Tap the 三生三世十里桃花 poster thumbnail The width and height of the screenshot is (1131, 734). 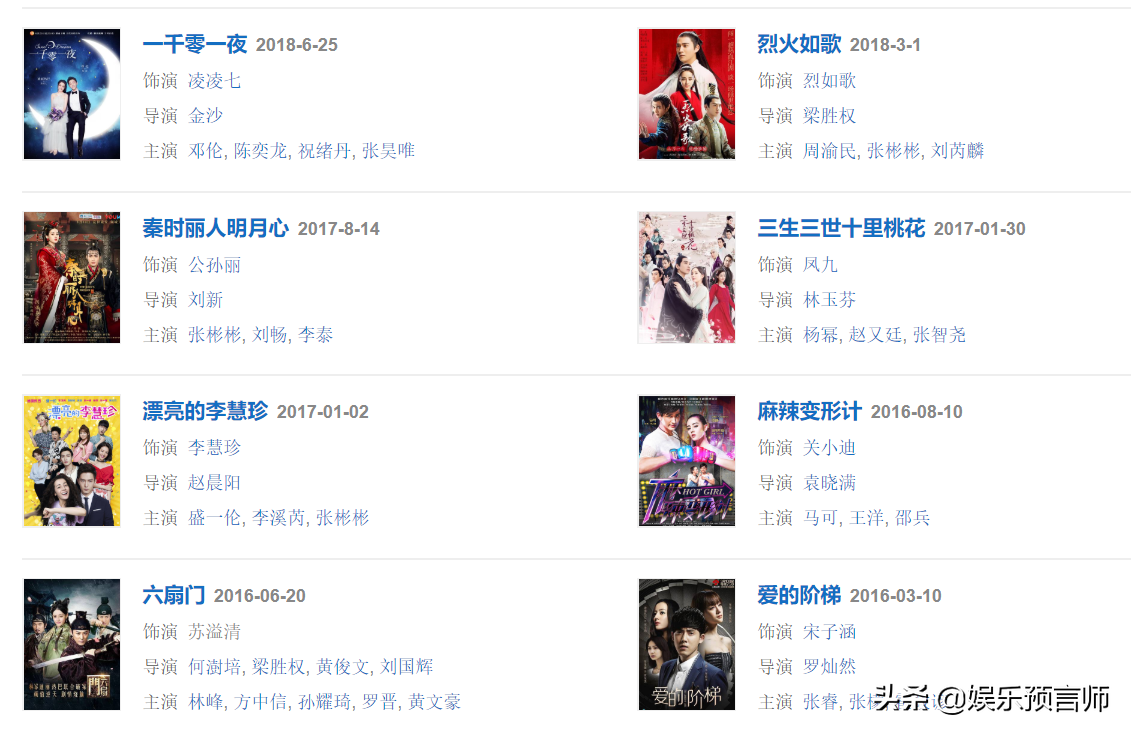point(687,277)
